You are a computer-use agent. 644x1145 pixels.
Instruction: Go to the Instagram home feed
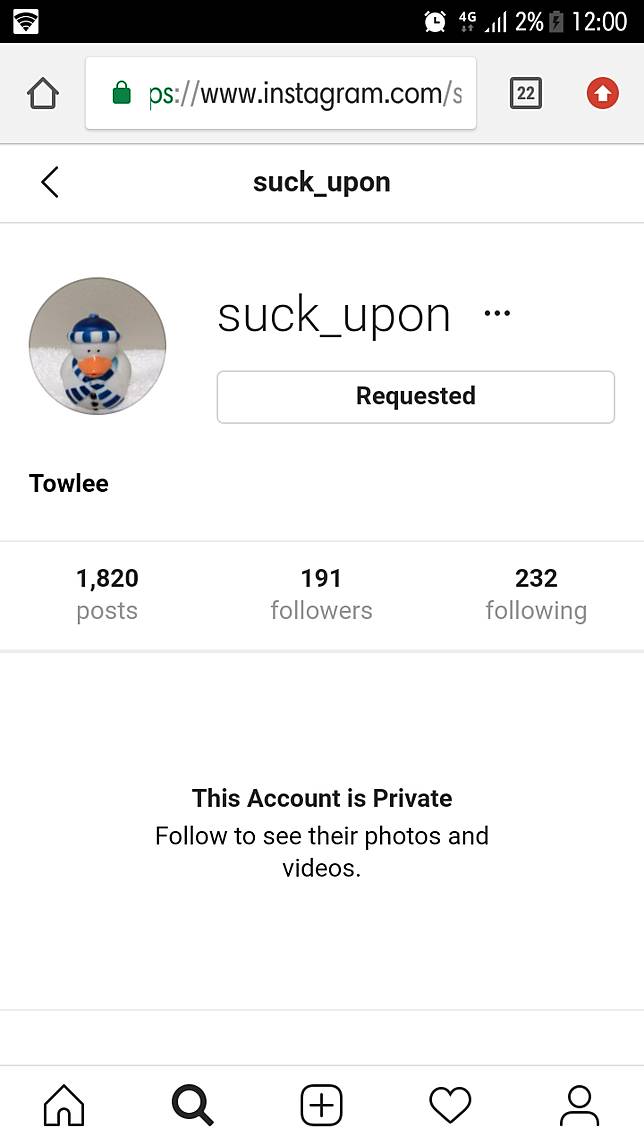[64, 1105]
